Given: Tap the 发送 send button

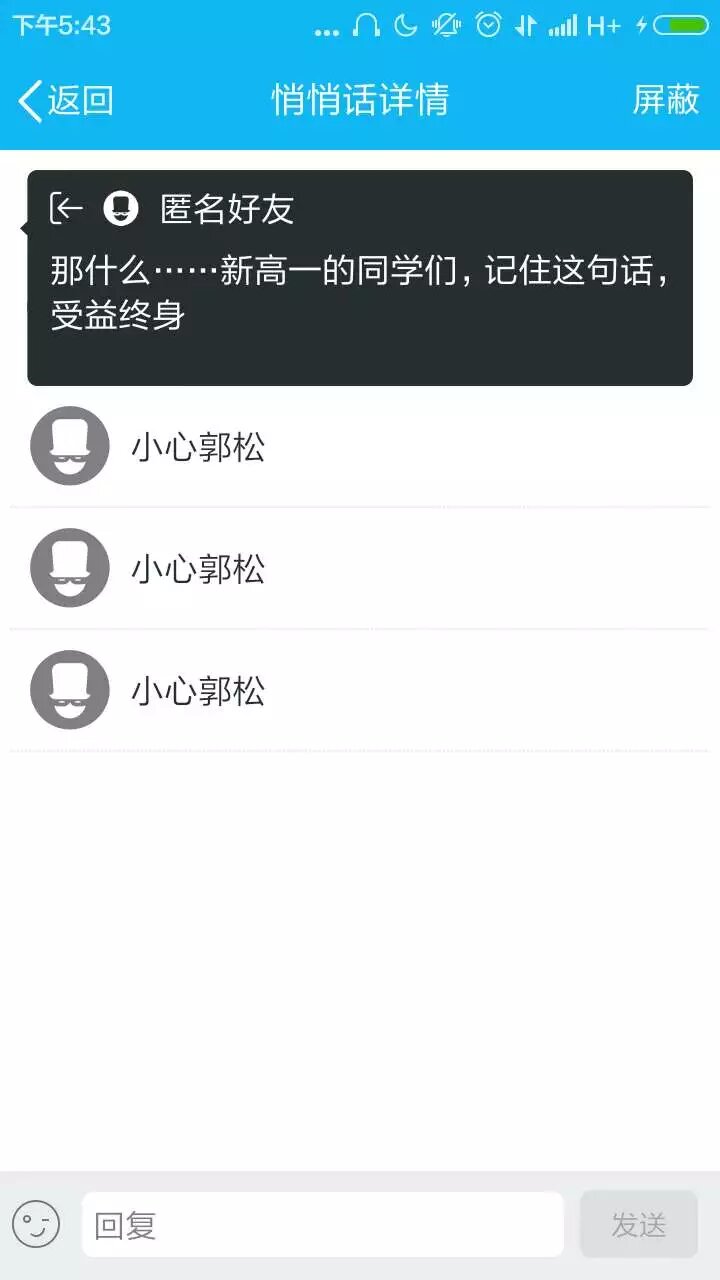Looking at the screenshot, I should 638,1224.
